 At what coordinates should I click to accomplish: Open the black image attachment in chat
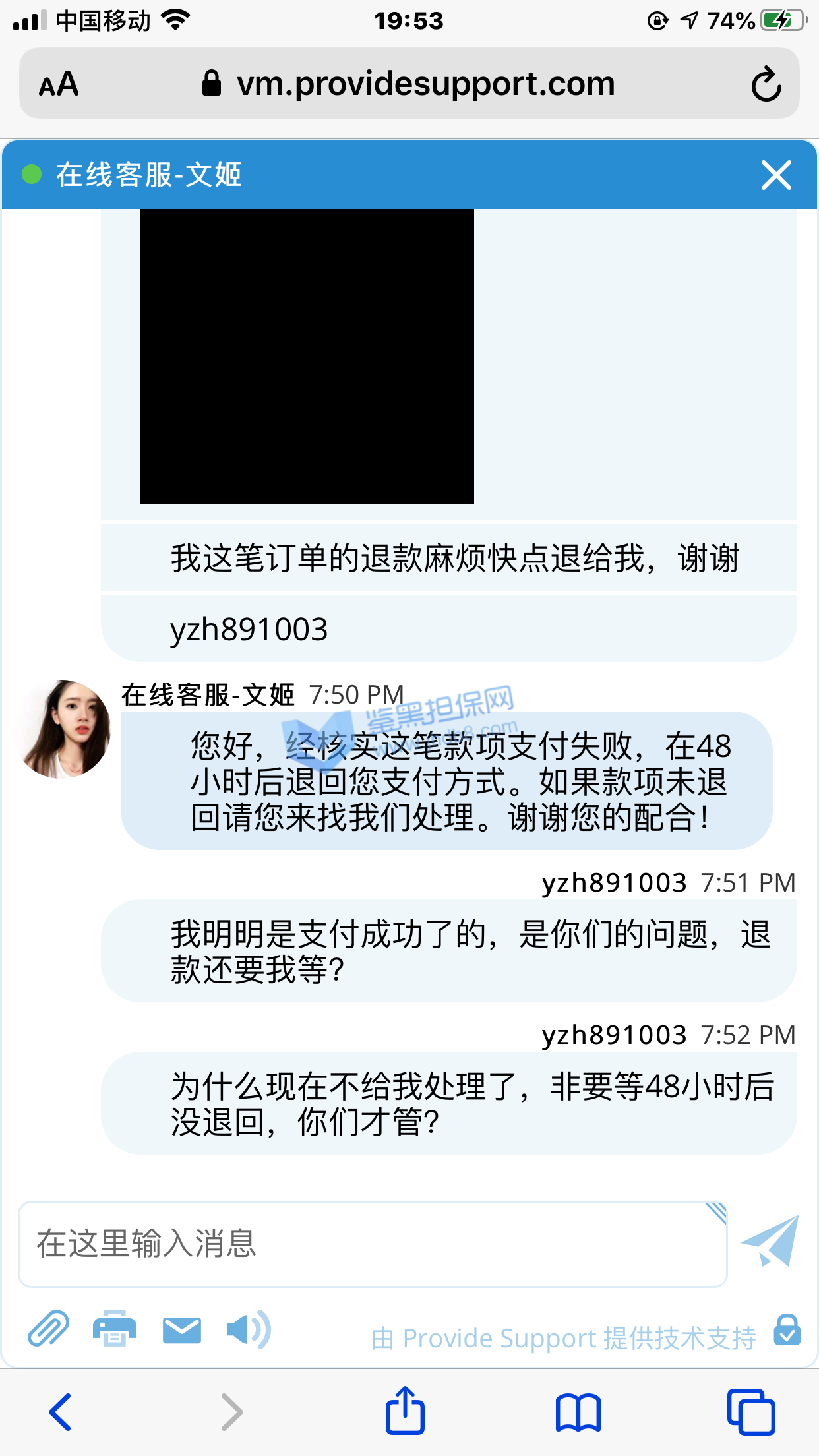click(307, 356)
